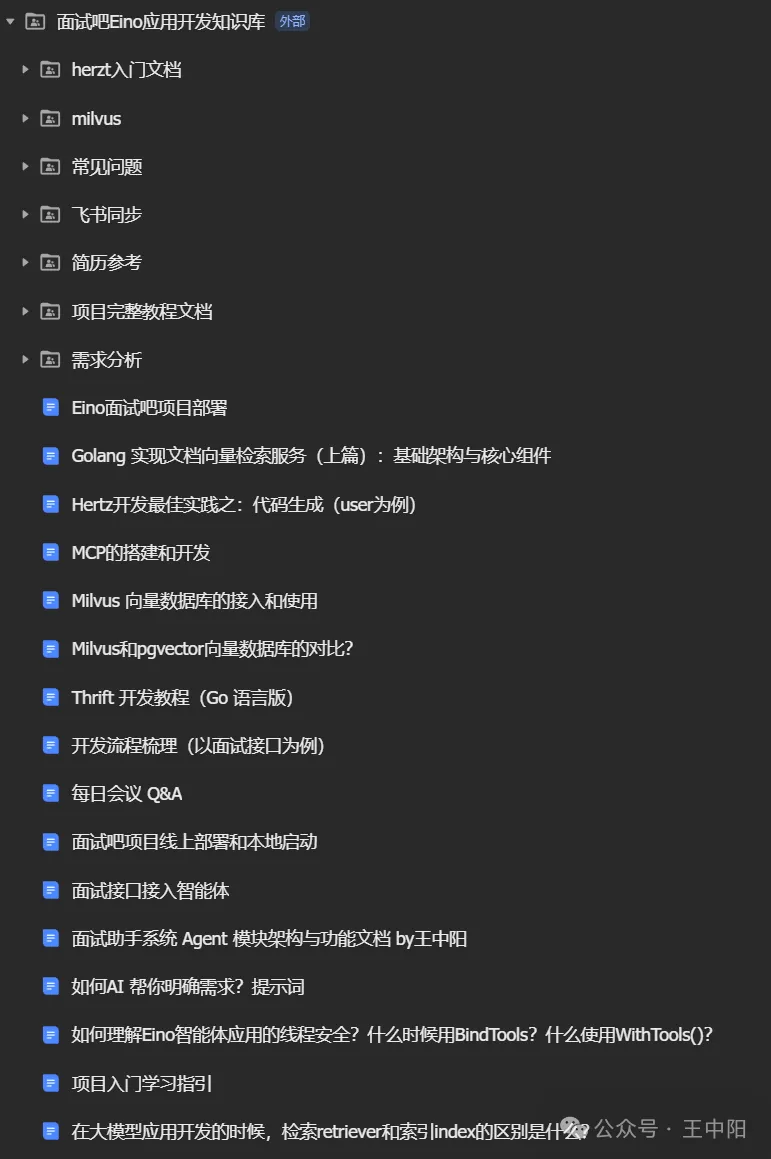The height and width of the screenshot is (1159, 771).
Task: Expand the milvus folder
Action: click(26, 118)
